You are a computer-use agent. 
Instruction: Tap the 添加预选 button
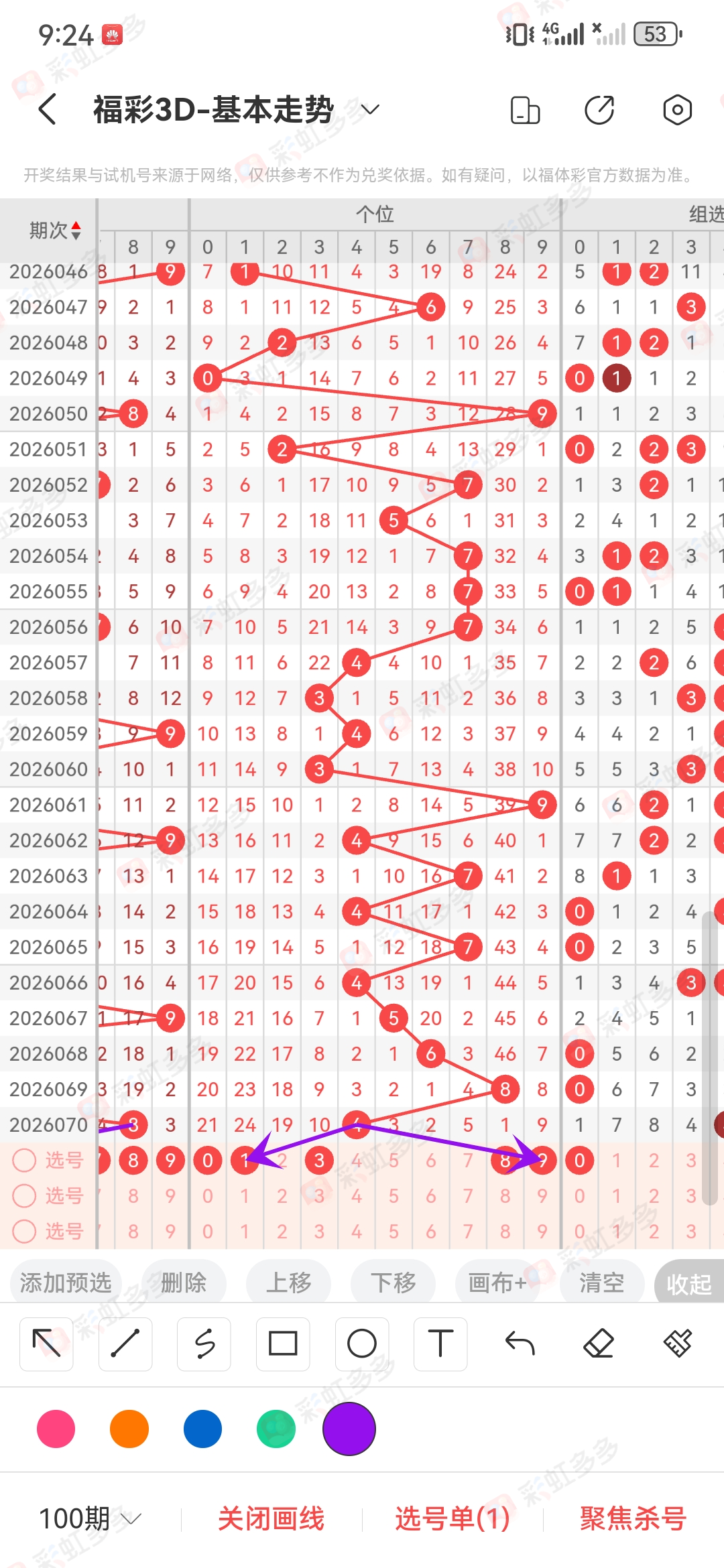point(65,1283)
